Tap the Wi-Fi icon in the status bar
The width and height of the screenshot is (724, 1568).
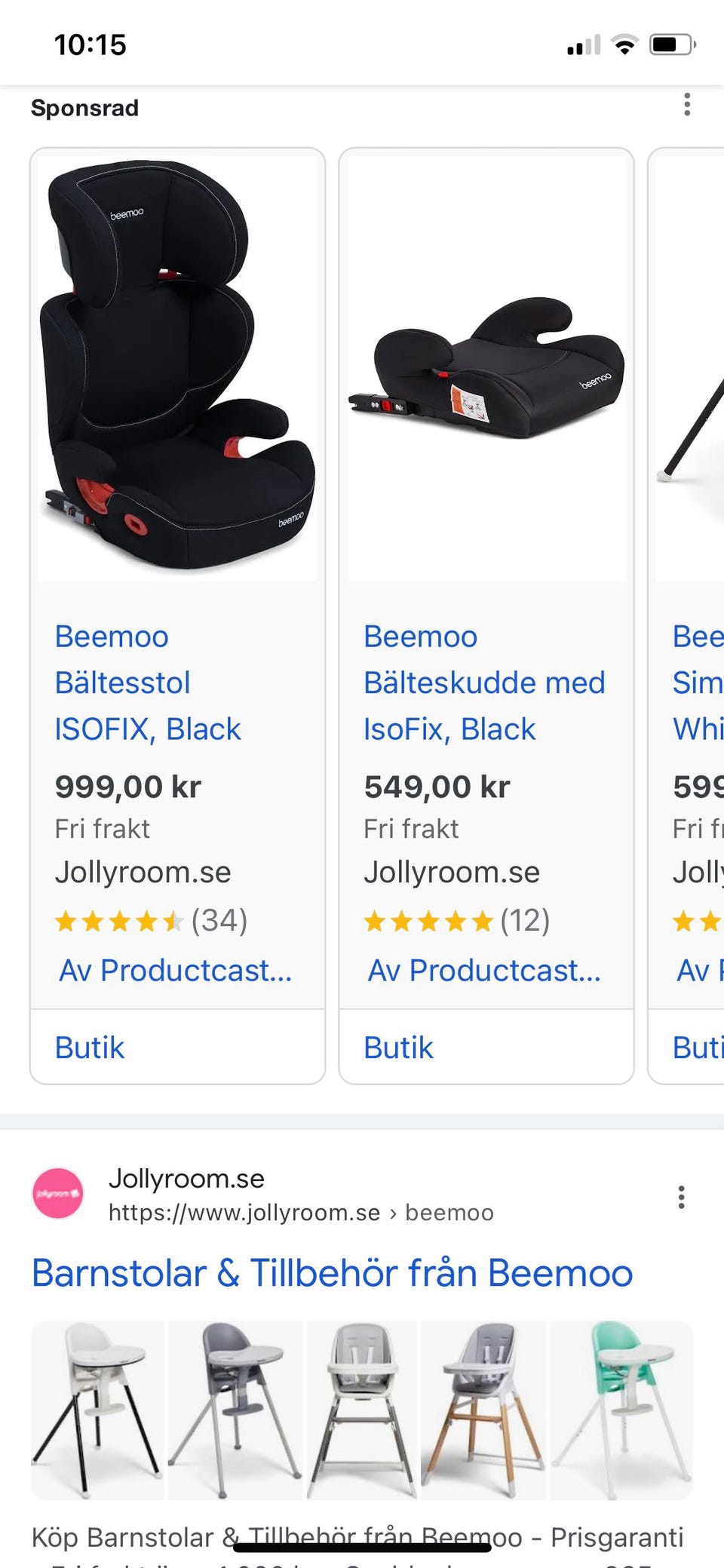click(623, 43)
